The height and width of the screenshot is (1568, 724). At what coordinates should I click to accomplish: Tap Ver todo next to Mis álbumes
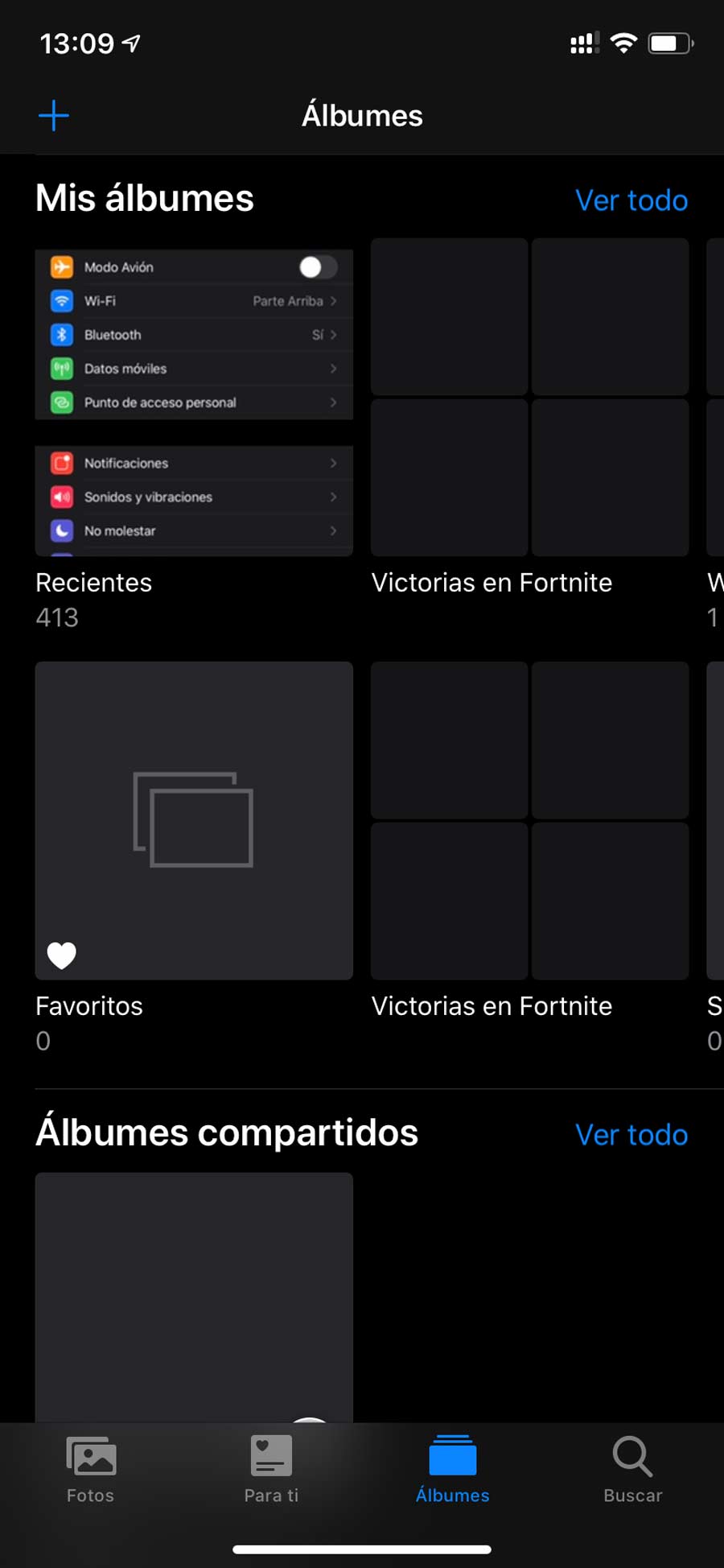[x=631, y=200]
